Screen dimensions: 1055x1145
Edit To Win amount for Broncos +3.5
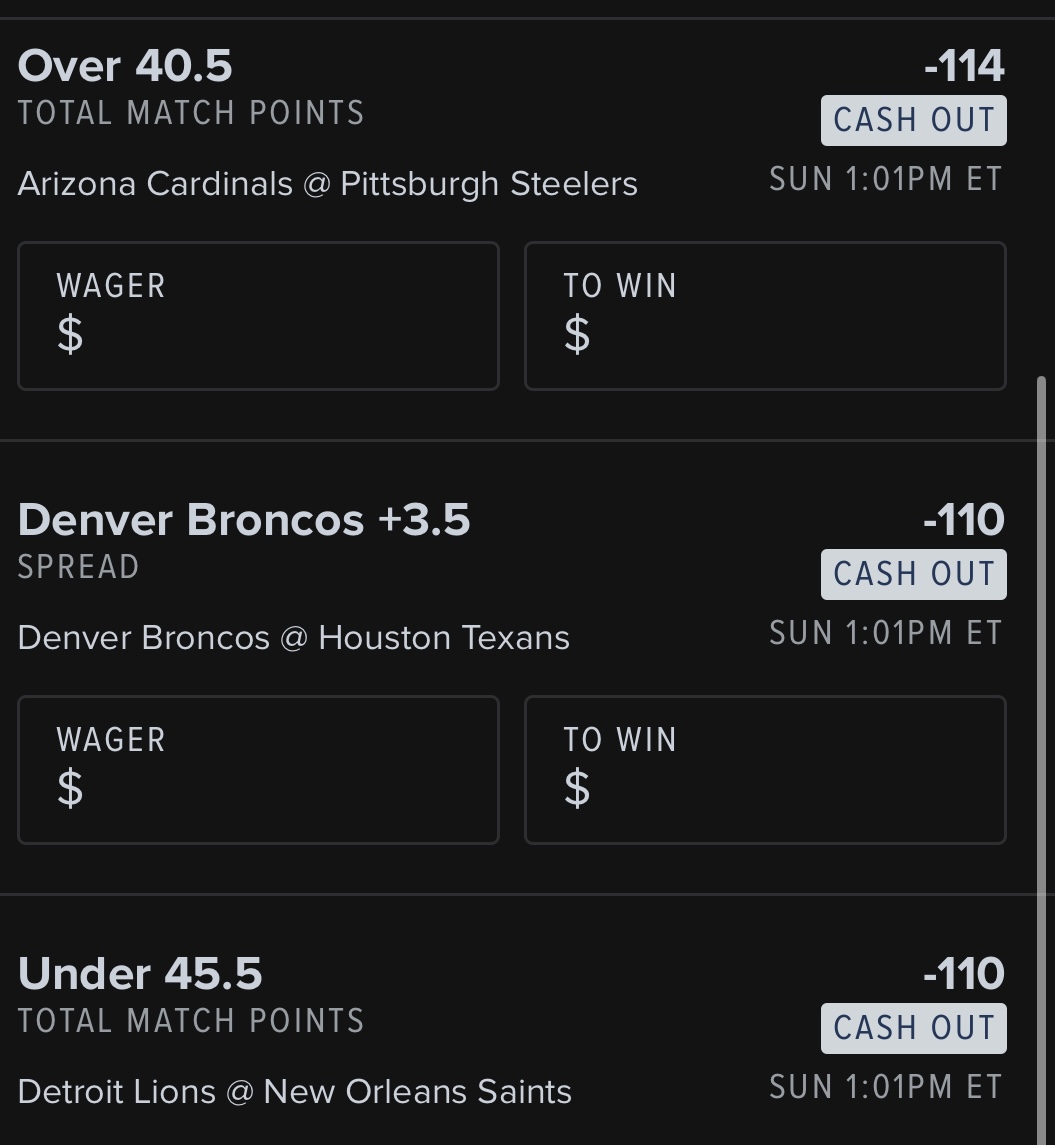(x=765, y=770)
